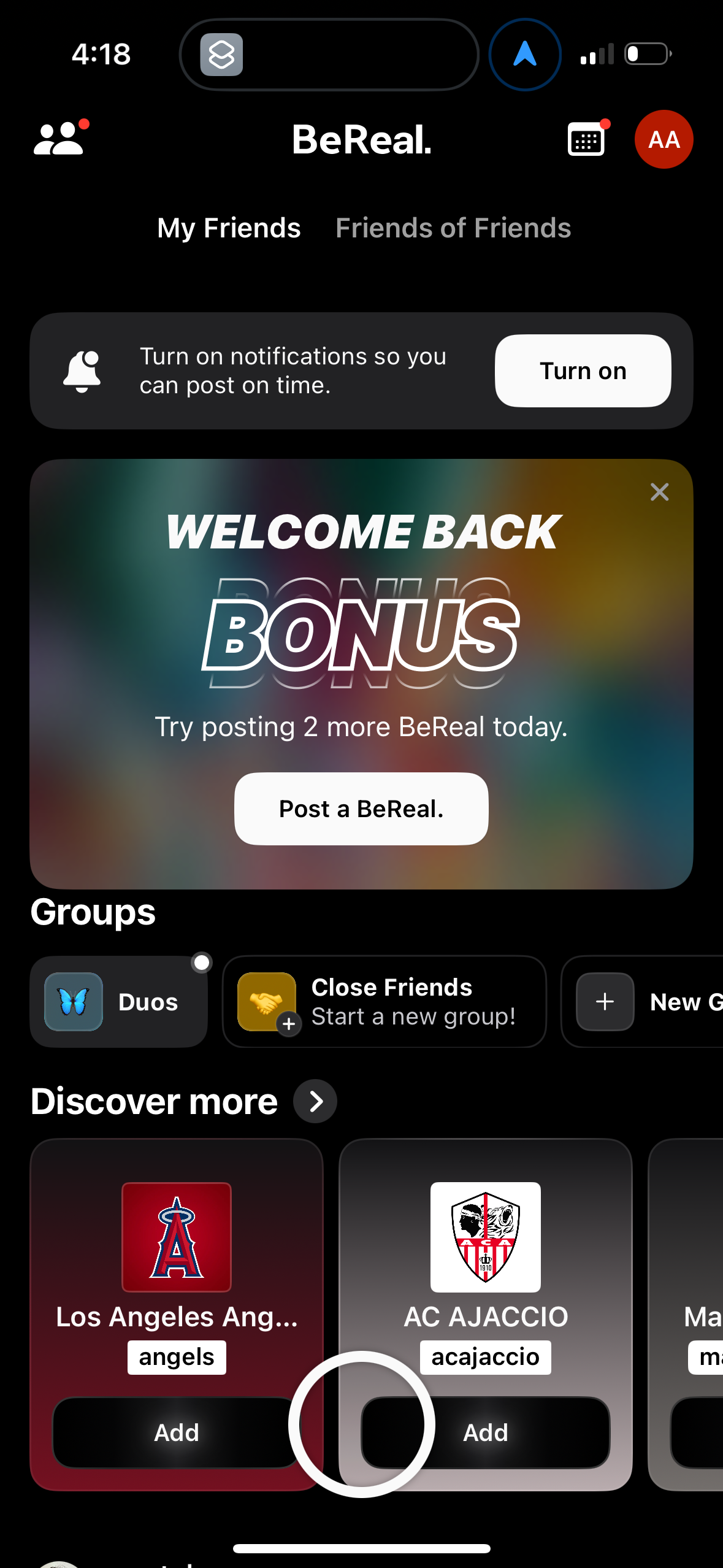Open the Duos group butterfly icon

point(73,1002)
